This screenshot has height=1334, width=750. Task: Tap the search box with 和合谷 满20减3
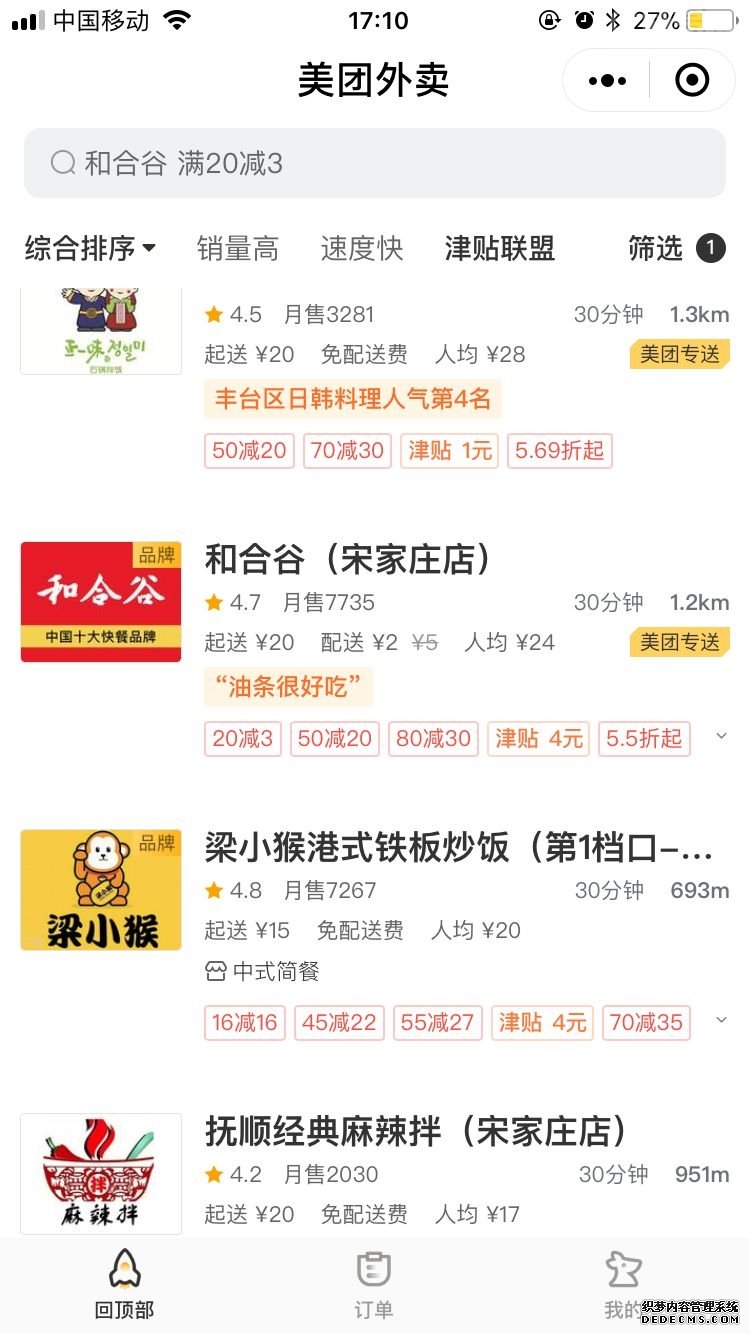tap(375, 163)
